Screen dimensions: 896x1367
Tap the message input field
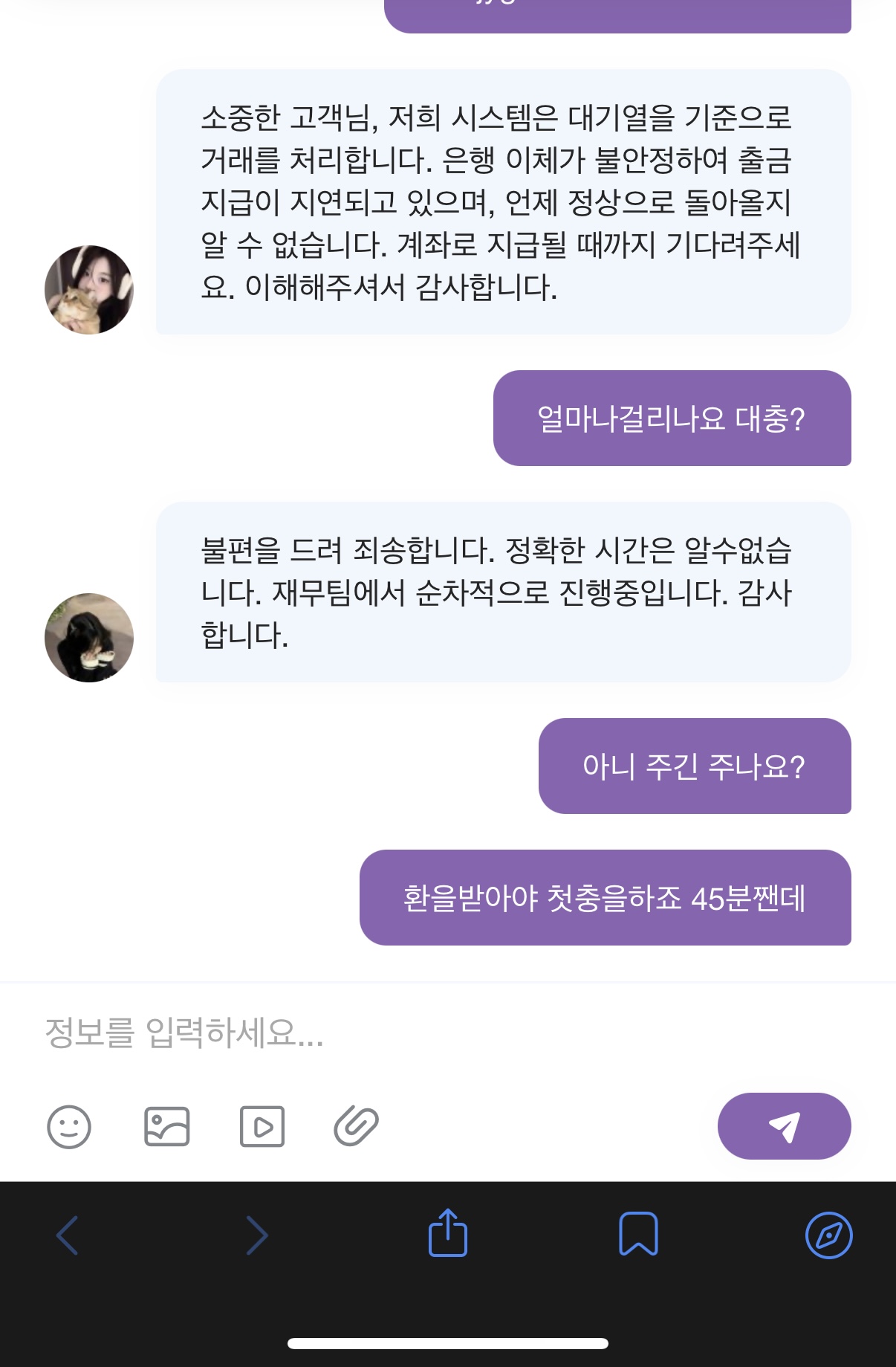tap(371, 1032)
